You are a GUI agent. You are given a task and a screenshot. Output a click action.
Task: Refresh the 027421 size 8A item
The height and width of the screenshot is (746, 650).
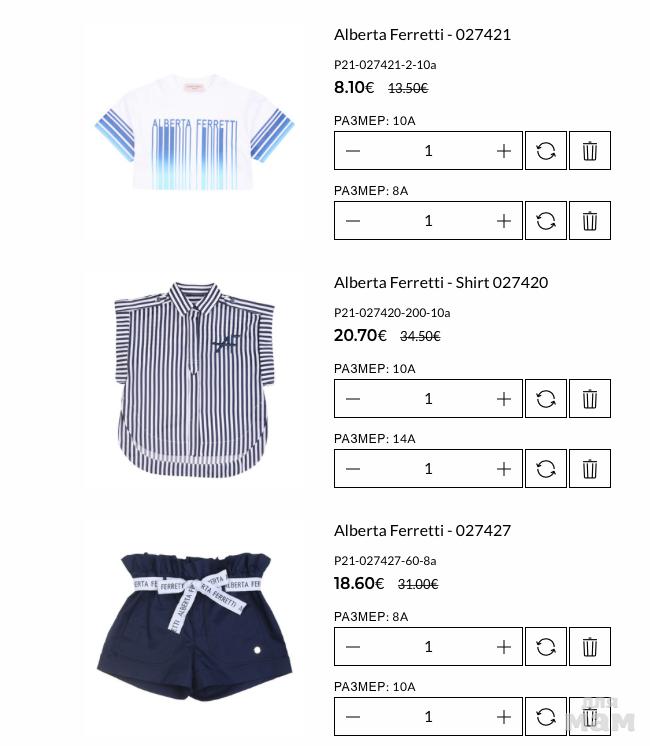pos(546,221)
